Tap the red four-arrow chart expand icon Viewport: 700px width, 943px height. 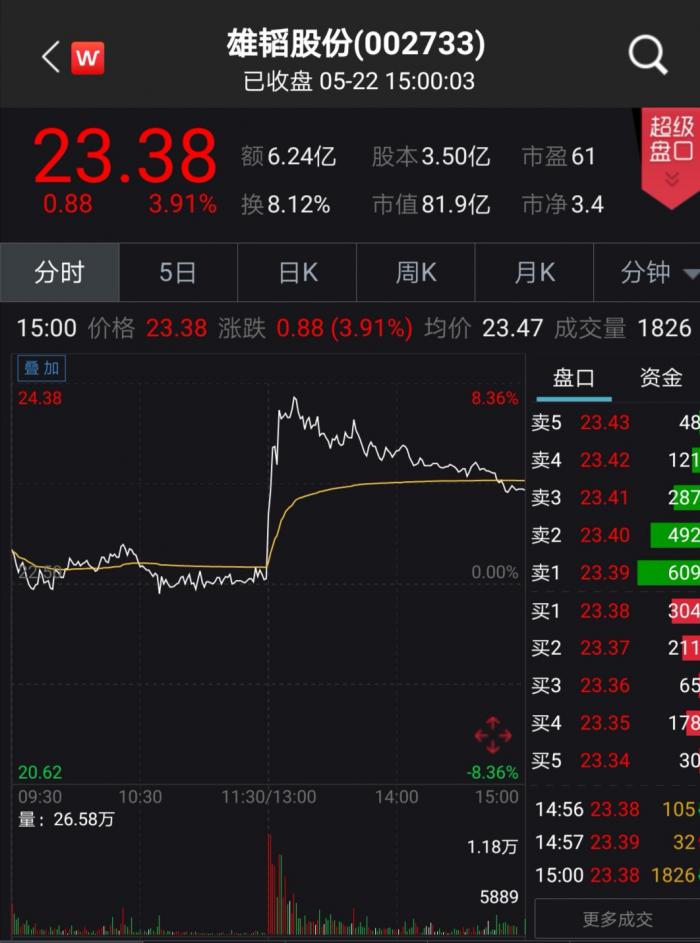[x=492, y=737]
